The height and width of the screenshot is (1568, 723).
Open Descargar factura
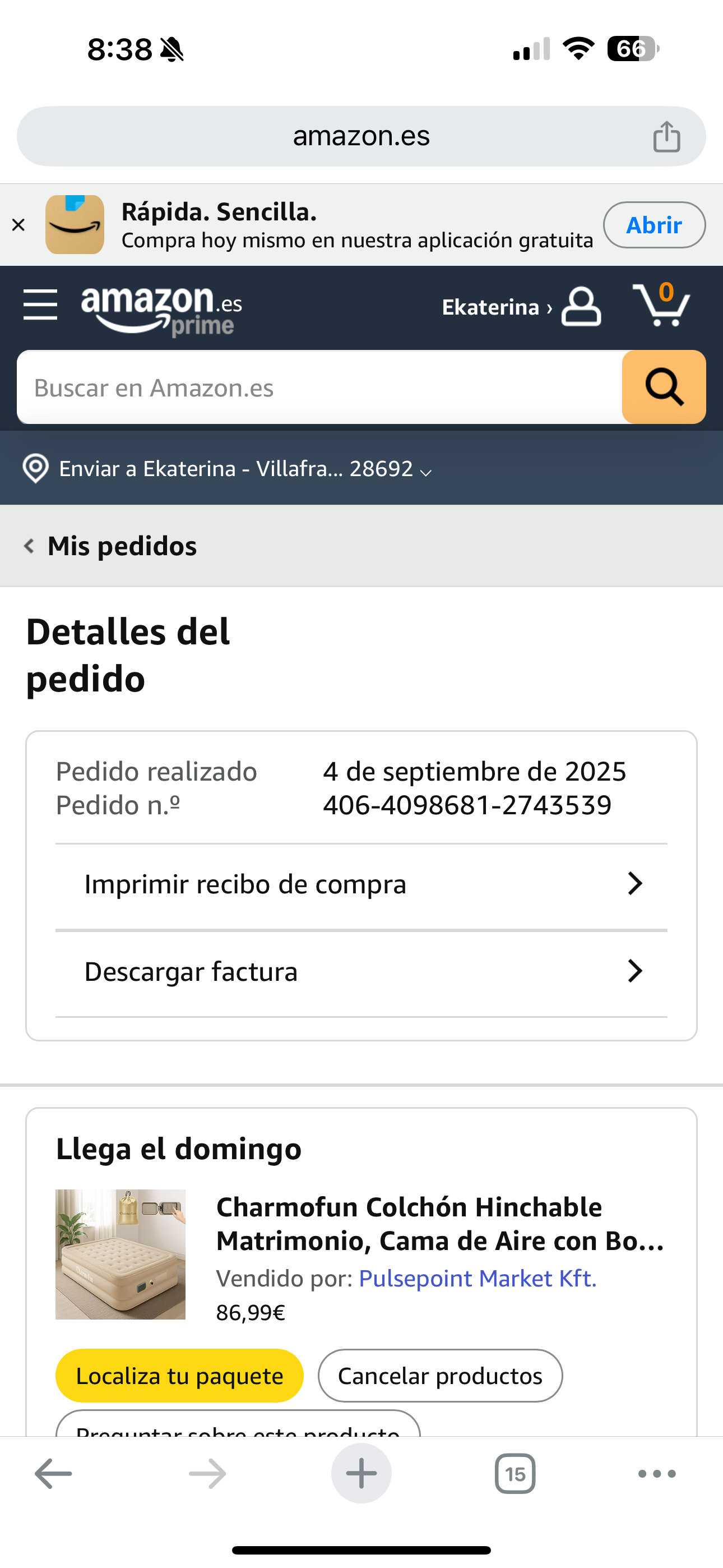(361, 971)
